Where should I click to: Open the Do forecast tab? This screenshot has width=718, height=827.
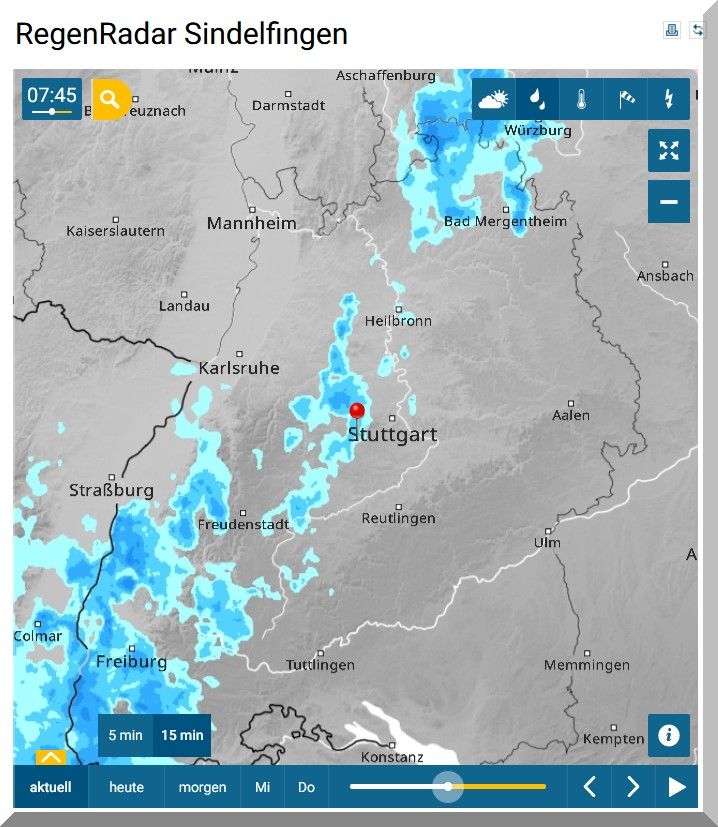coord(306,787)
